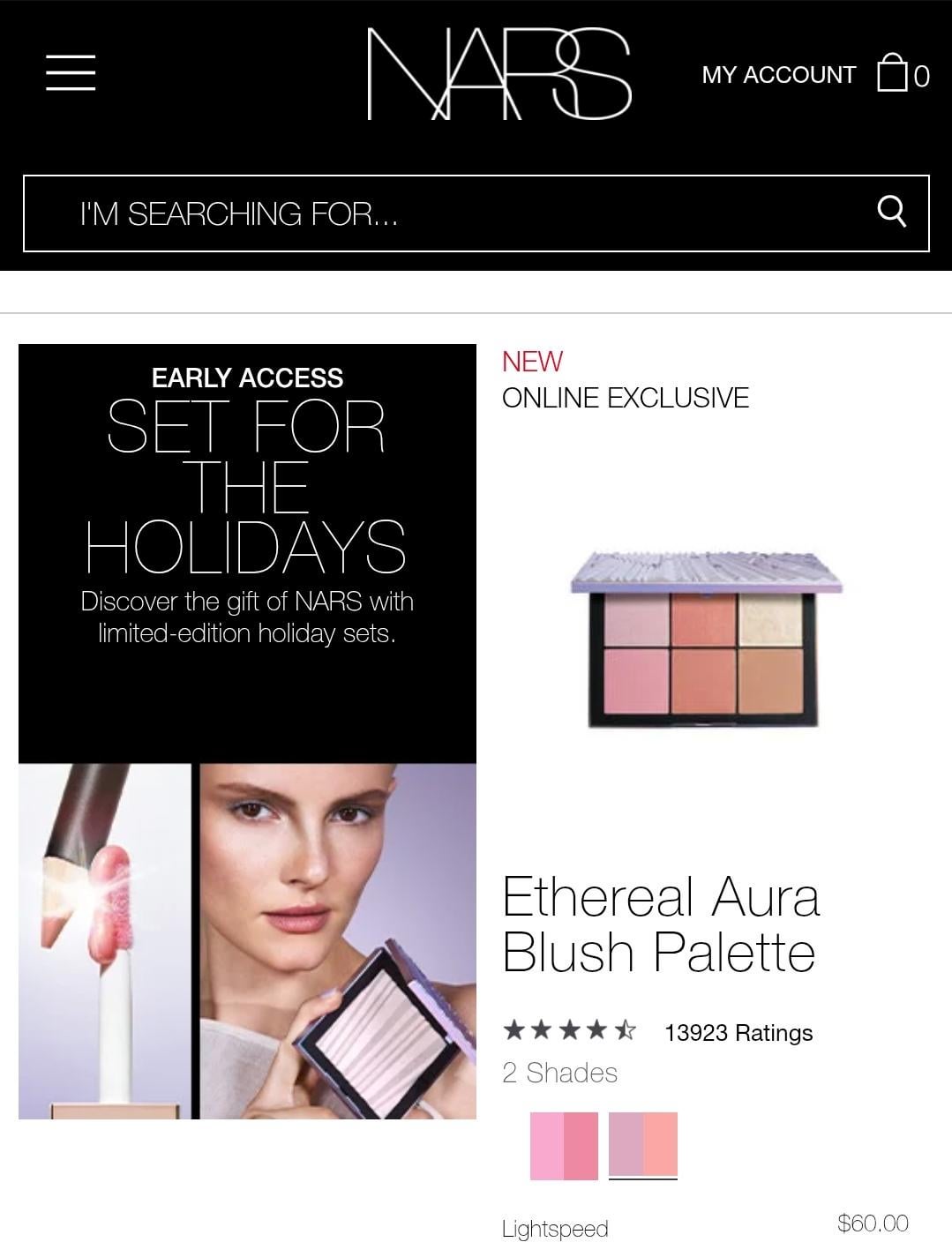Viewport: 952px width, 1257px height.
Task: View the shopping bag
Action: tap(902, 74)
